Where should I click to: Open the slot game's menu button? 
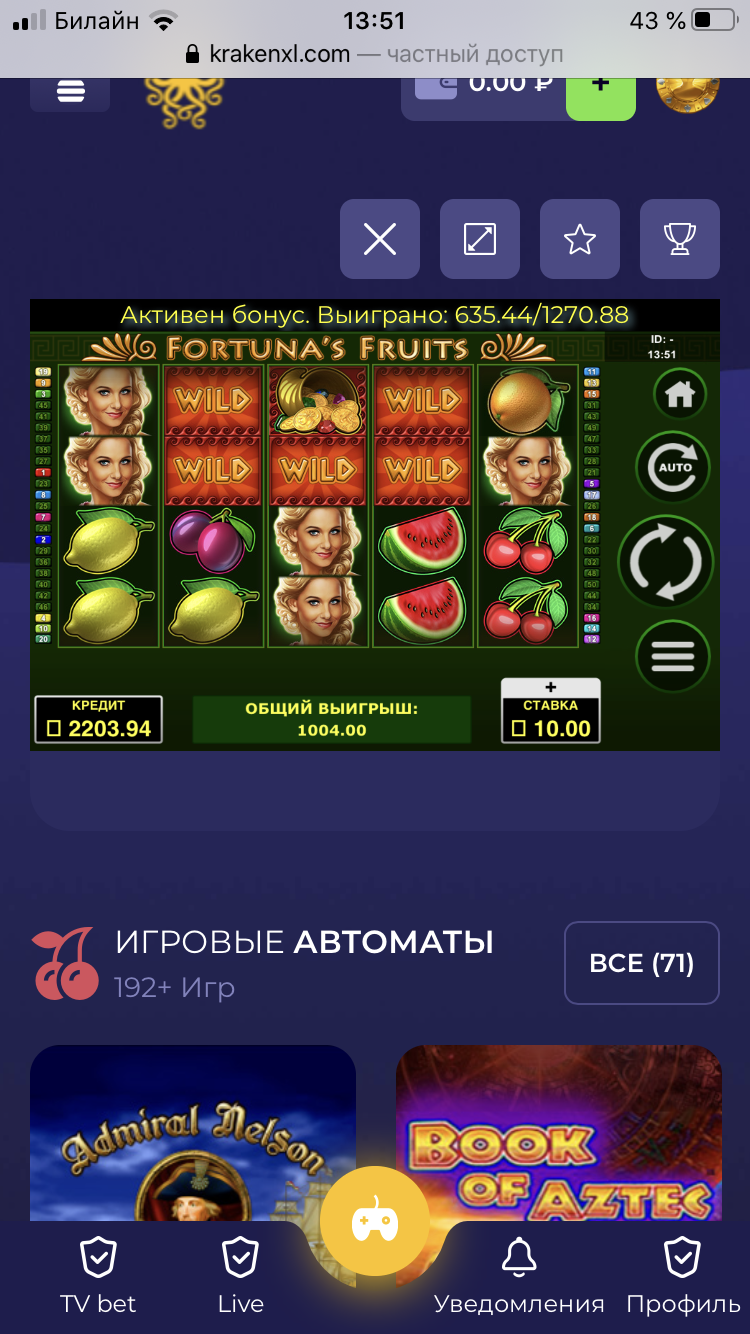[673, 656]
